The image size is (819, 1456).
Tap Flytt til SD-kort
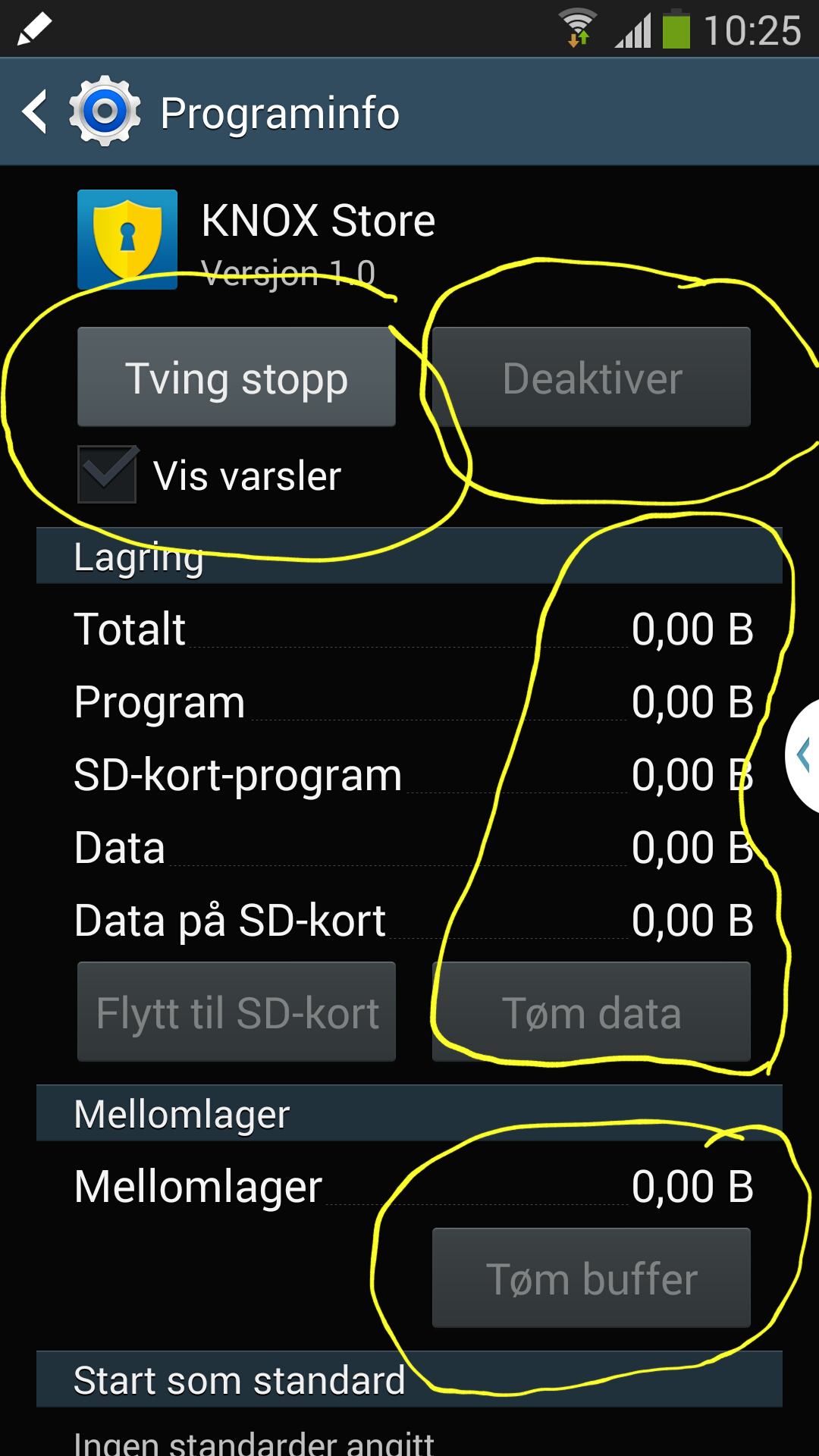coord(237,1012)
